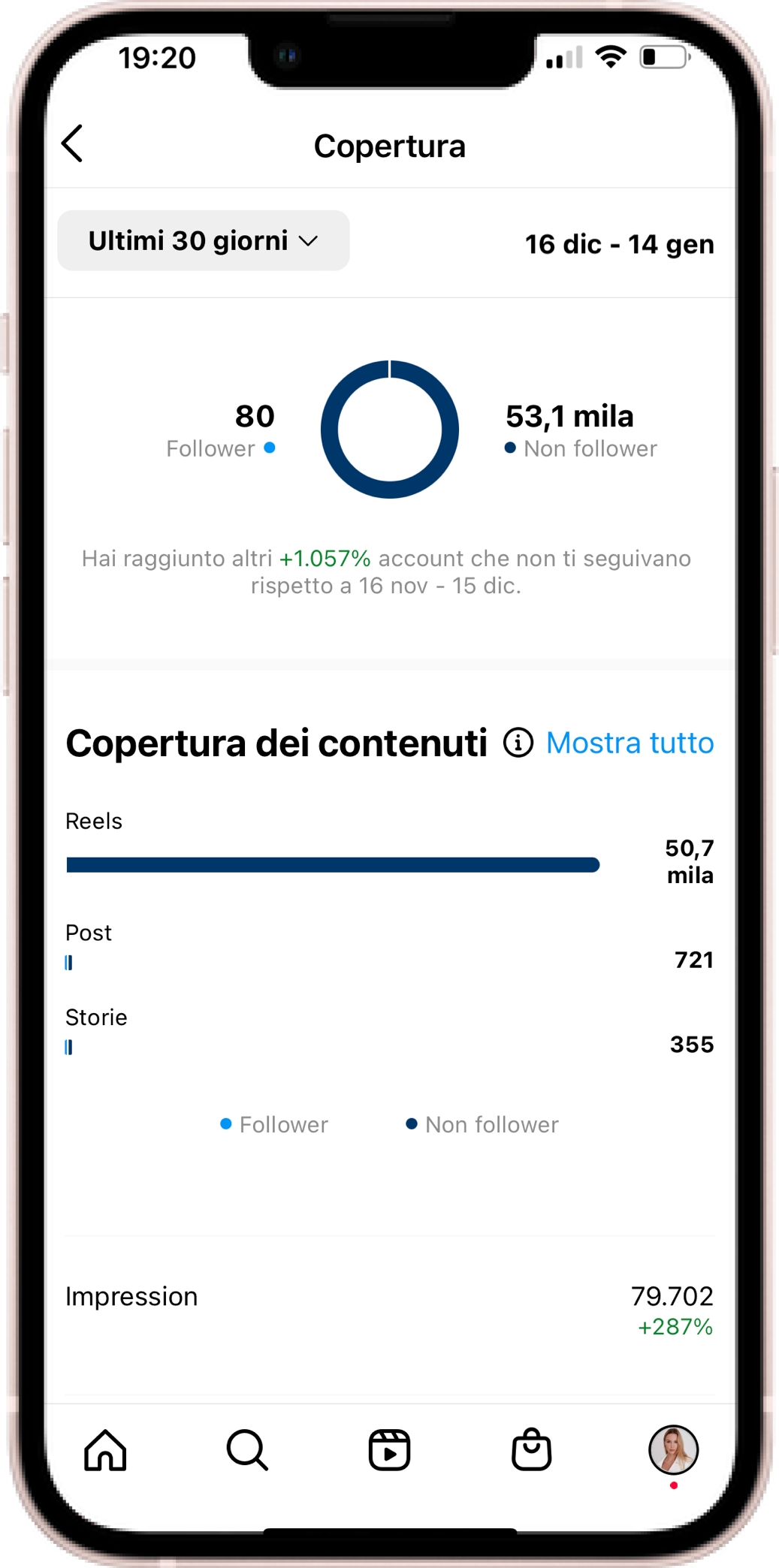Open the Search tab
This screenshot has width=779, height=1568.
(247, 1449)
